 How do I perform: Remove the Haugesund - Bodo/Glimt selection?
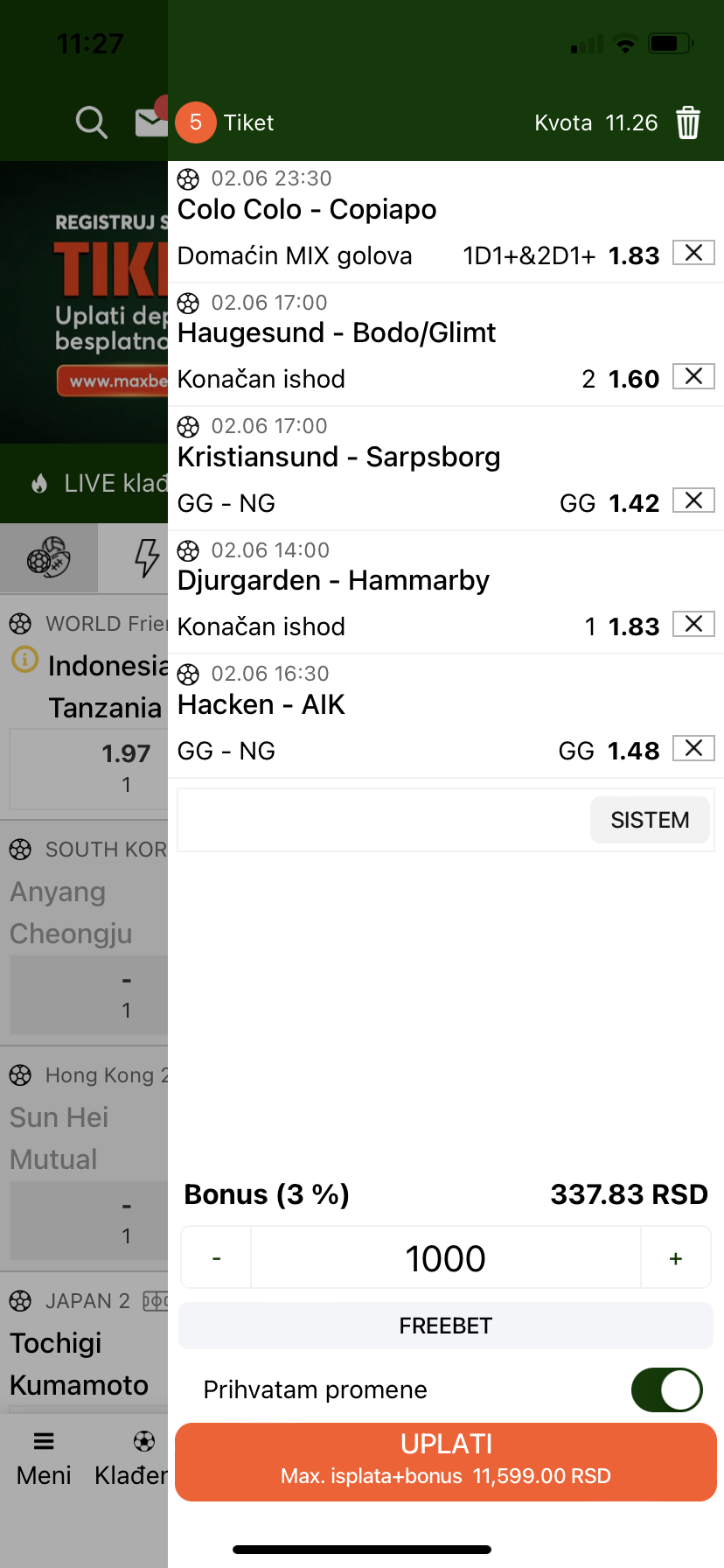pos(693,376)
